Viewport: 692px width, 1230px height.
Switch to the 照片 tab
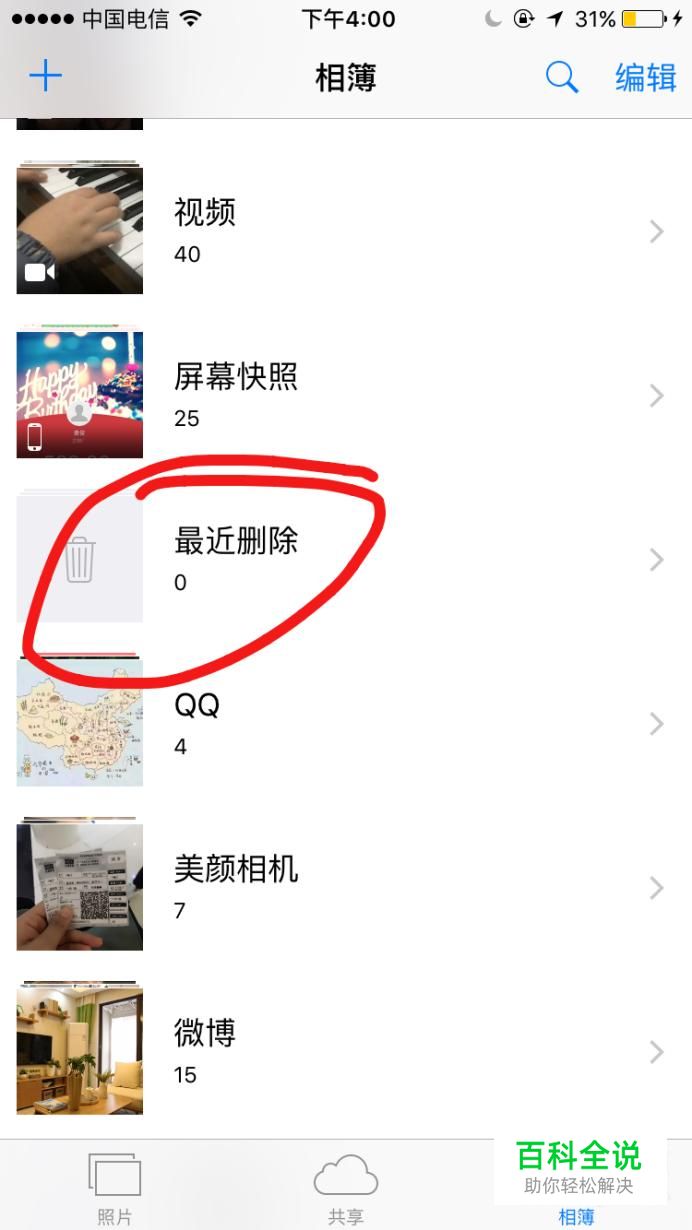115,1187
